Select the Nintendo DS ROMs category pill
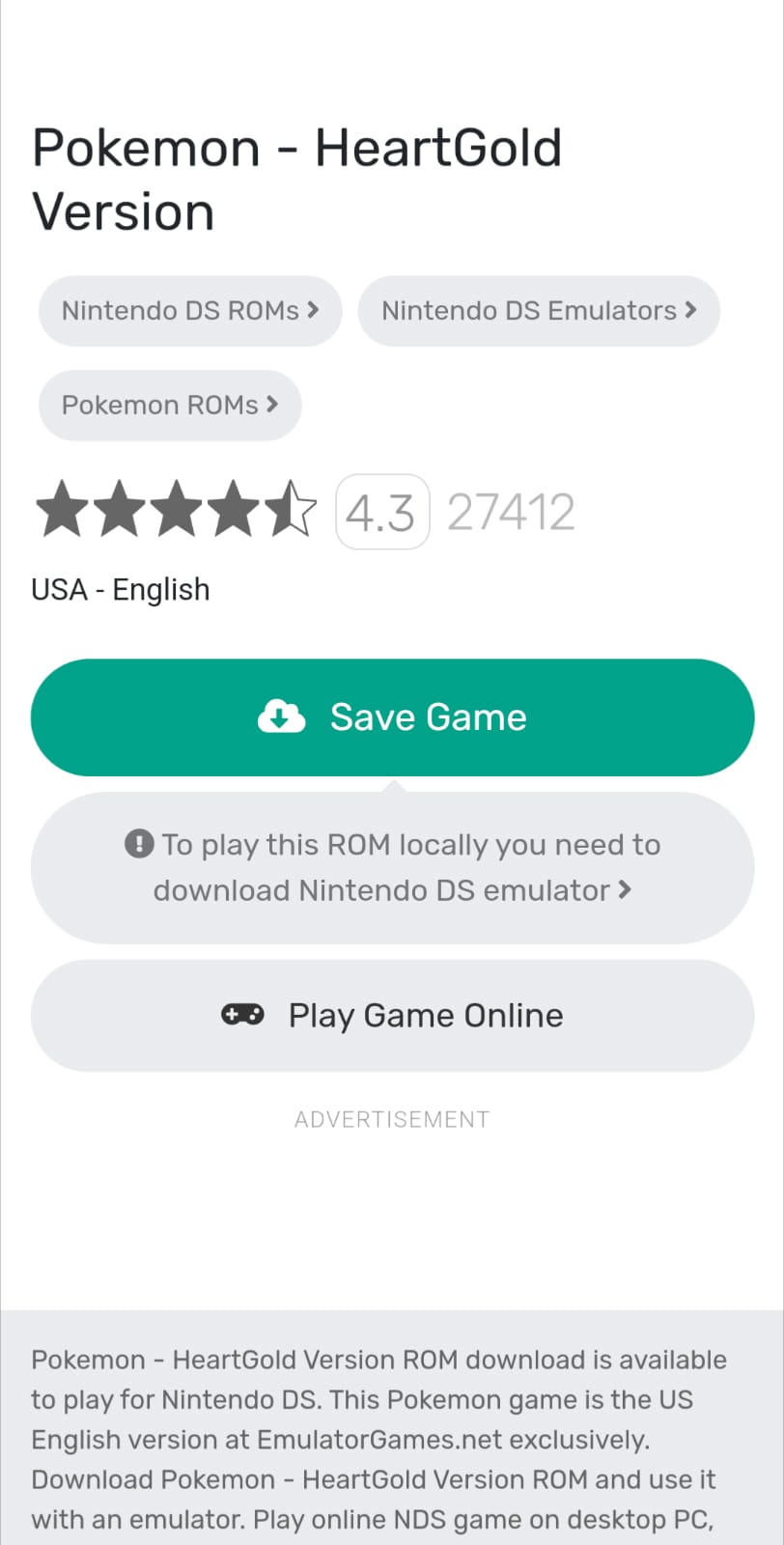Viewport: 784px width, 1545px height. 189,311
